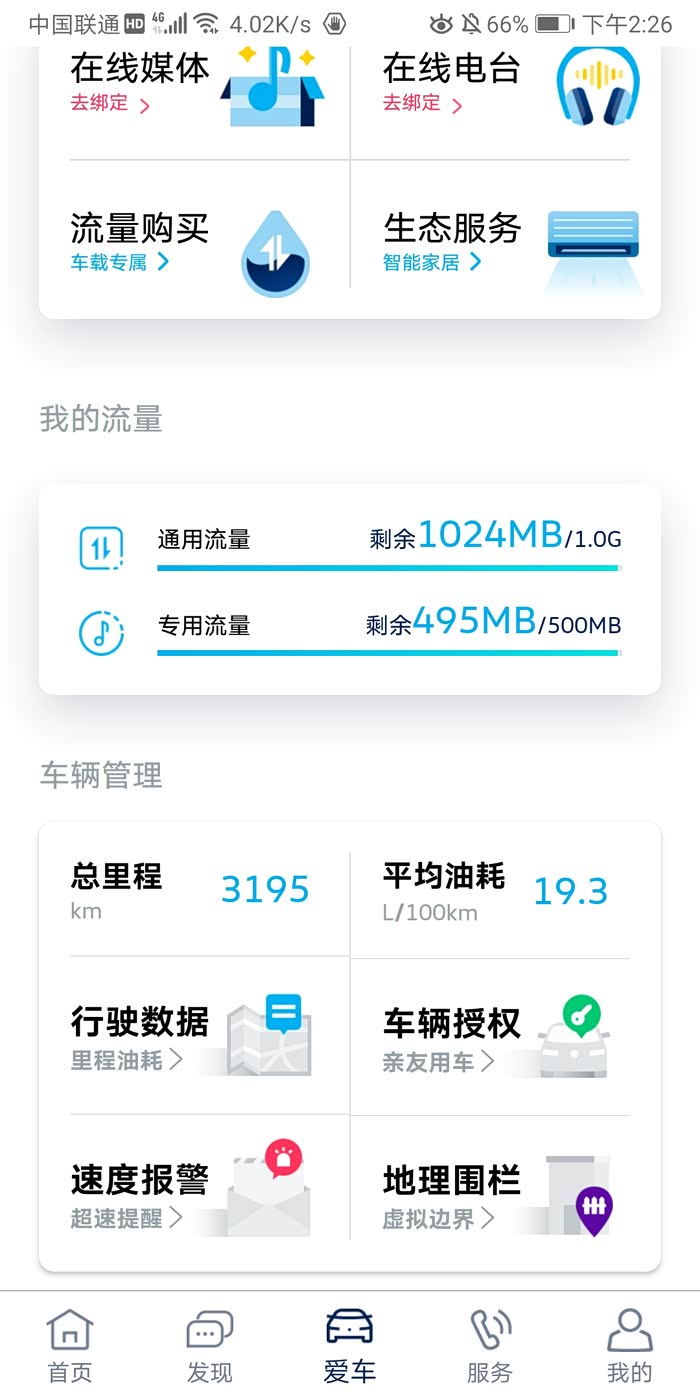Switch to the 发现 tab

coord(210,1346)
